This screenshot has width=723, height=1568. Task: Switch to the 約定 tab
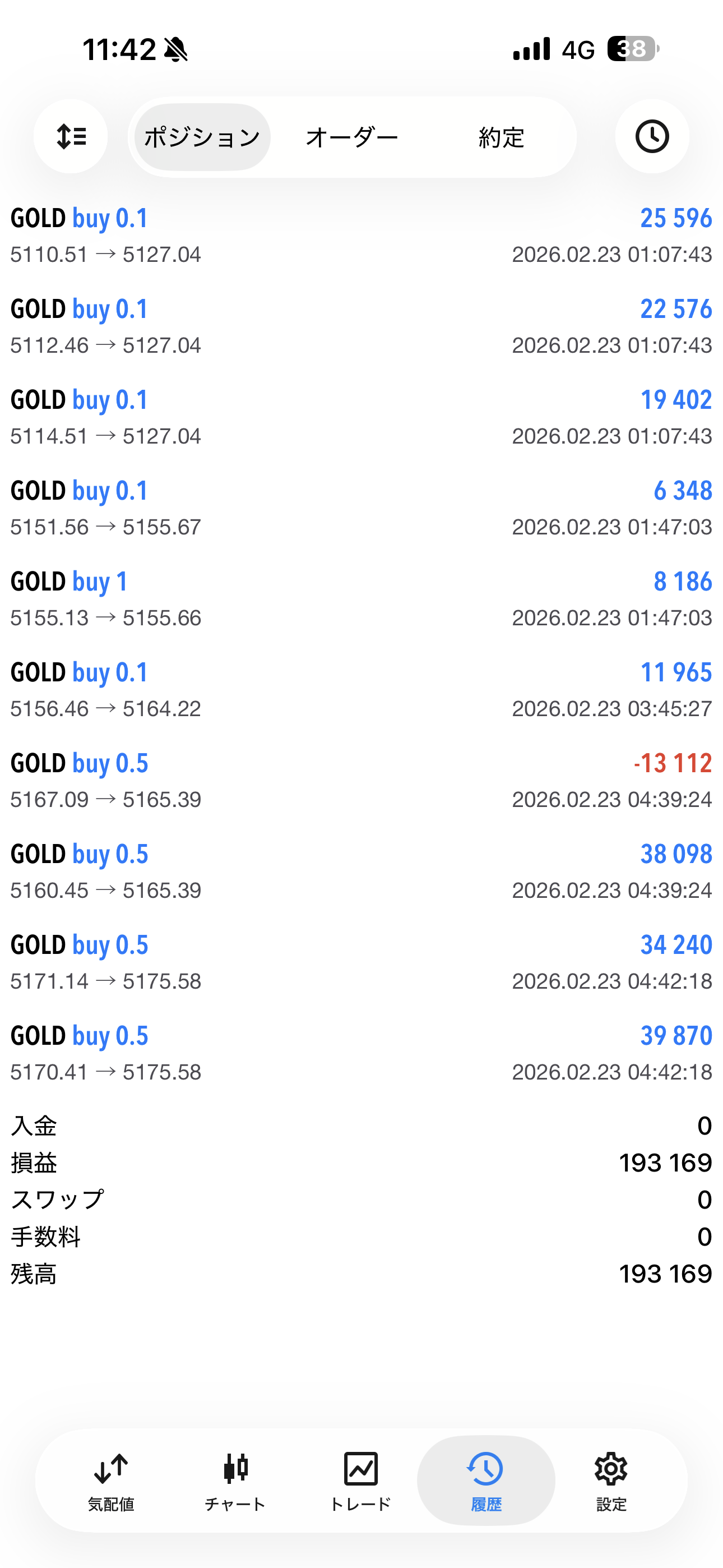tap(501, 137)
